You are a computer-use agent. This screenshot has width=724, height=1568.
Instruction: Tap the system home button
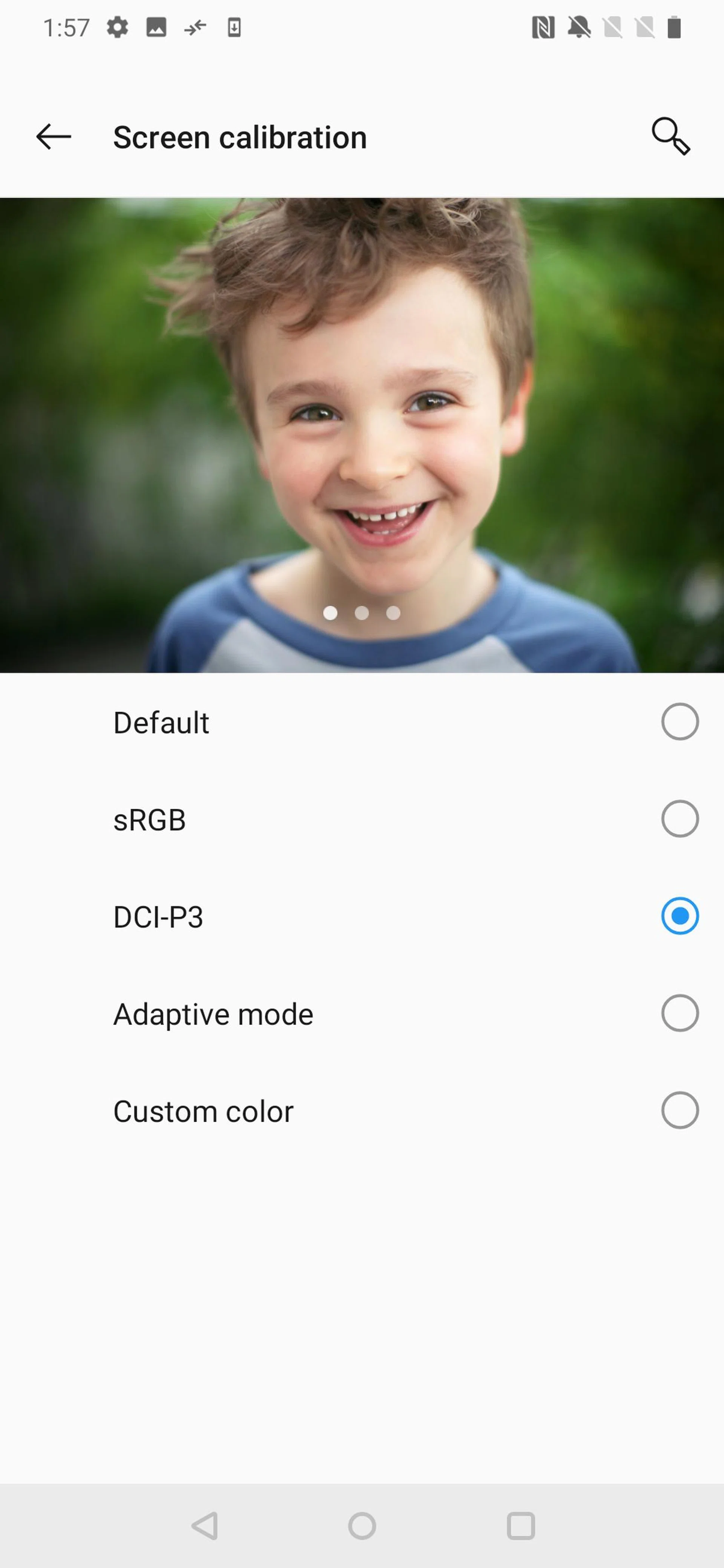click(362, 1526)
